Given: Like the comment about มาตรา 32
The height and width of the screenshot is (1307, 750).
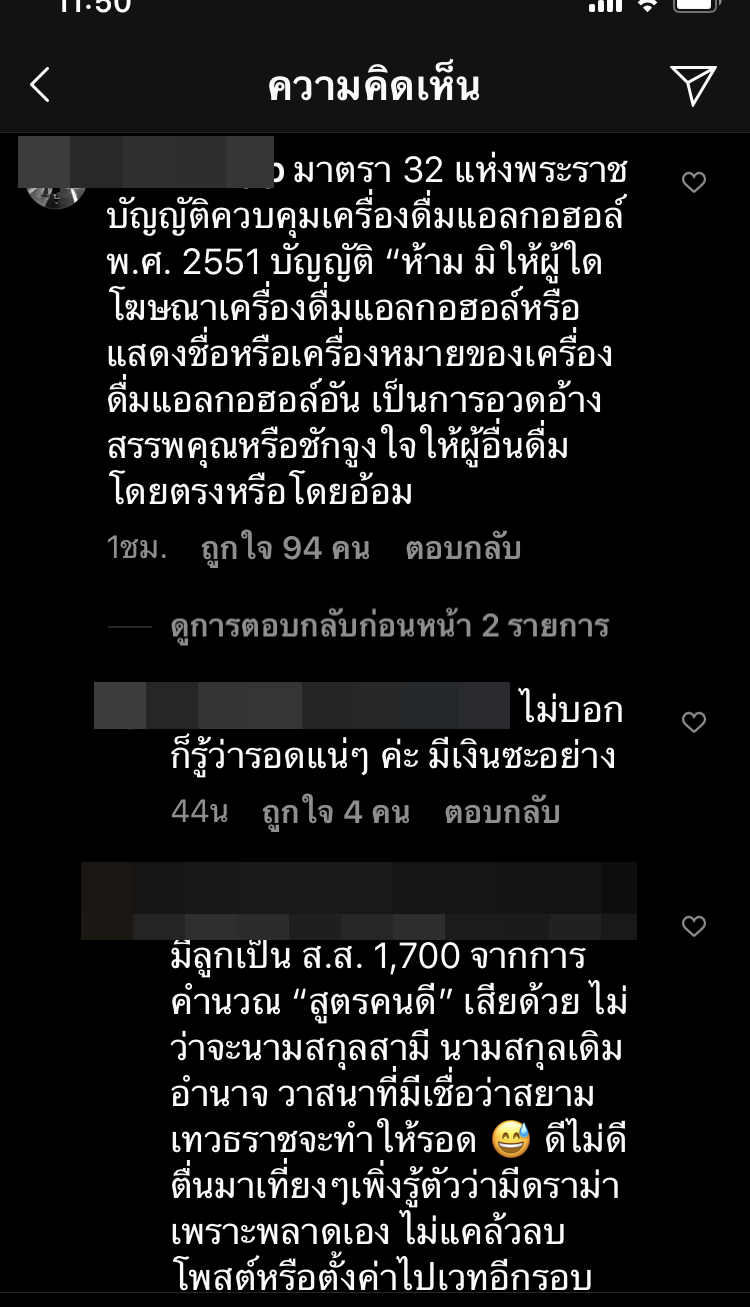Looking at the screenshot, I should click(x=693, y=182).
